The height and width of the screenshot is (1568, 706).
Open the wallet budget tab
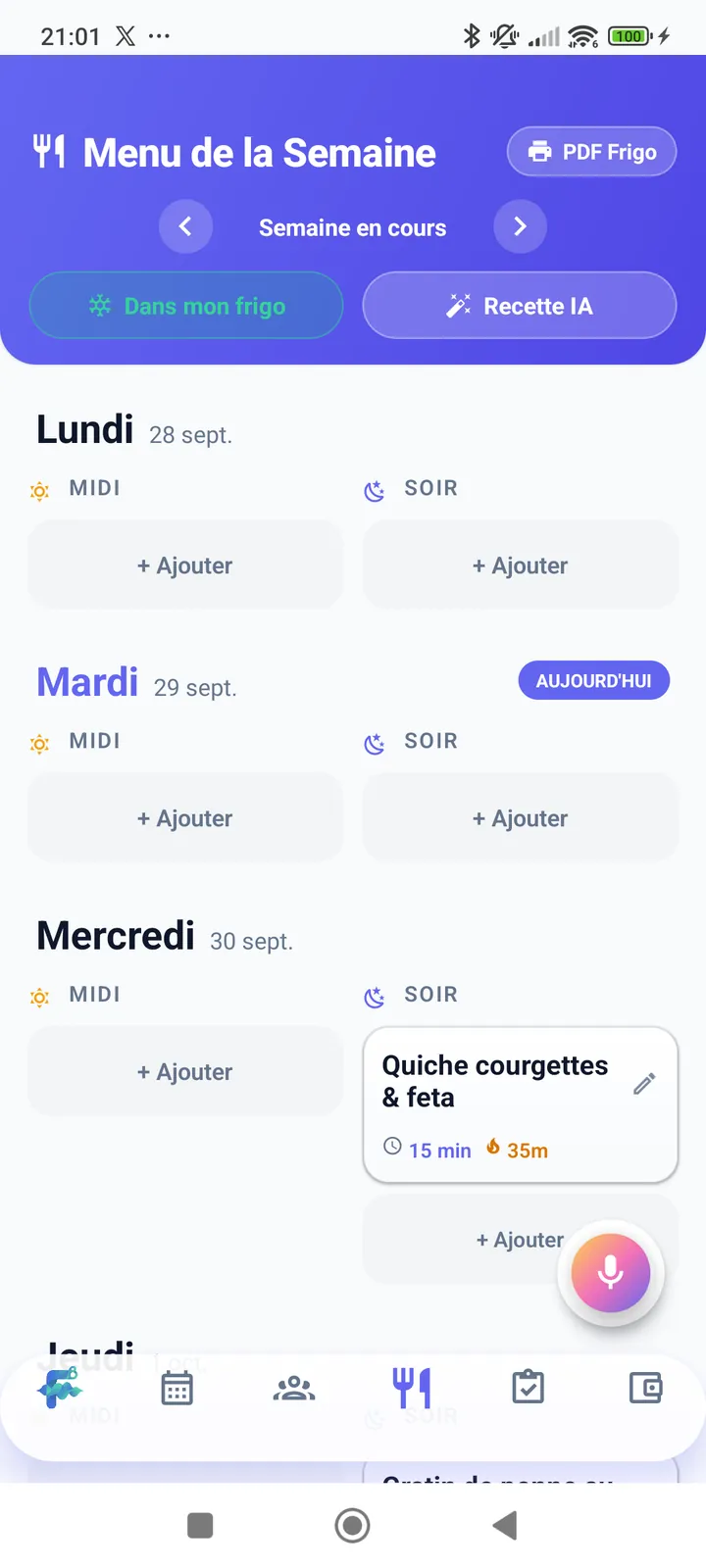pyautogui.click(x=645, y=1388)
